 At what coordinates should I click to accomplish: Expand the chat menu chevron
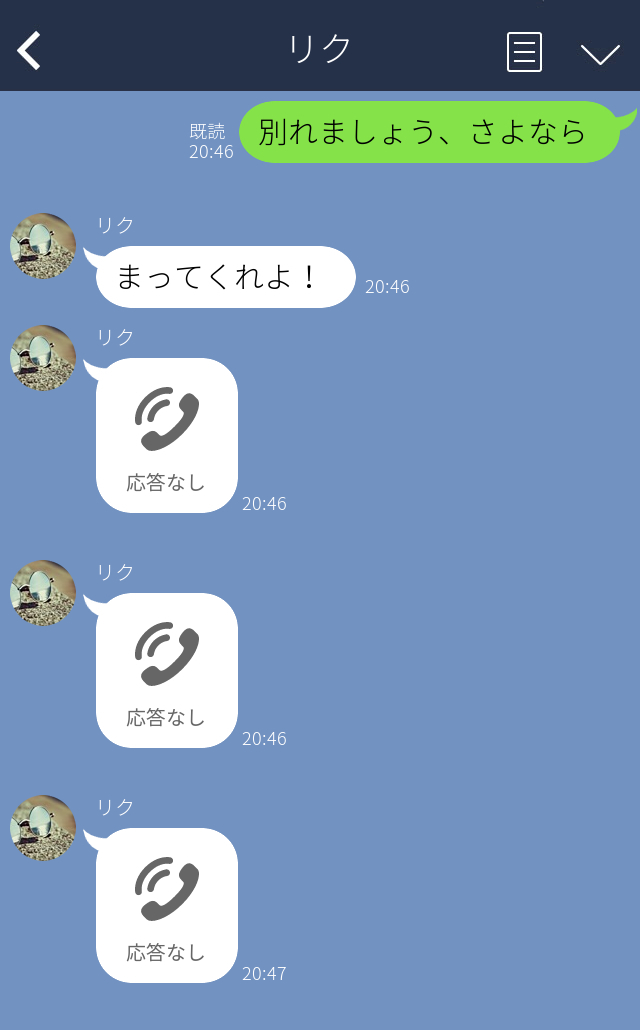[x=600, y=53]
